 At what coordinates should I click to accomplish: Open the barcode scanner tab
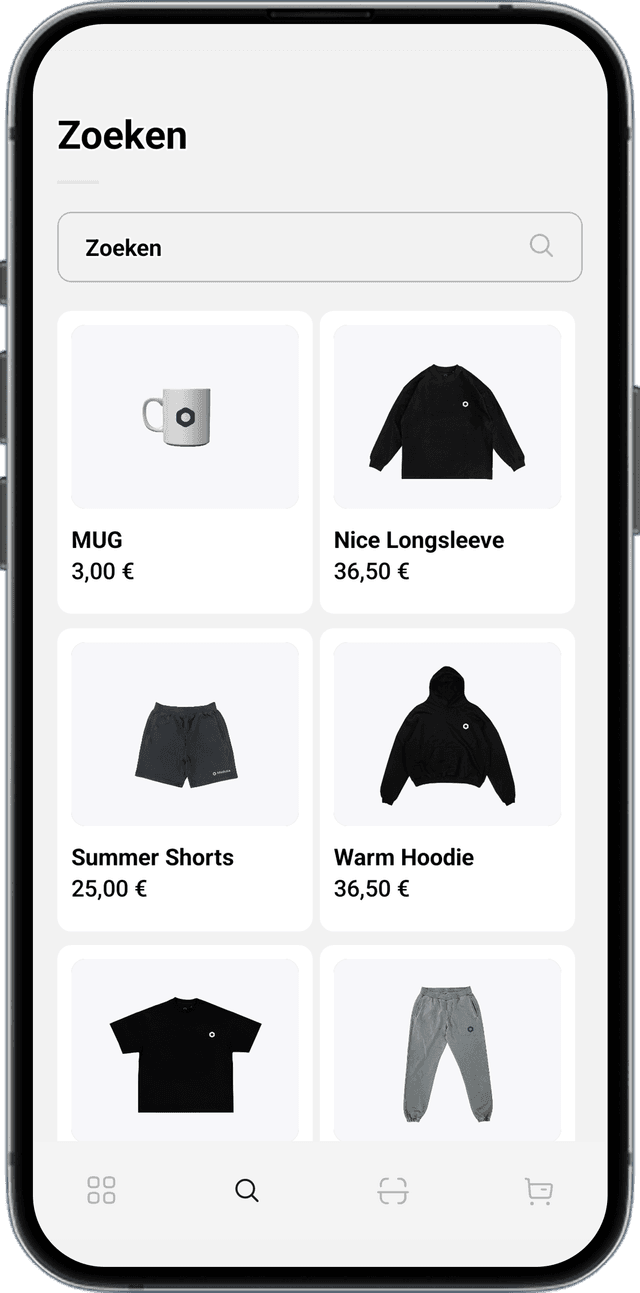tap(393, 1190)
